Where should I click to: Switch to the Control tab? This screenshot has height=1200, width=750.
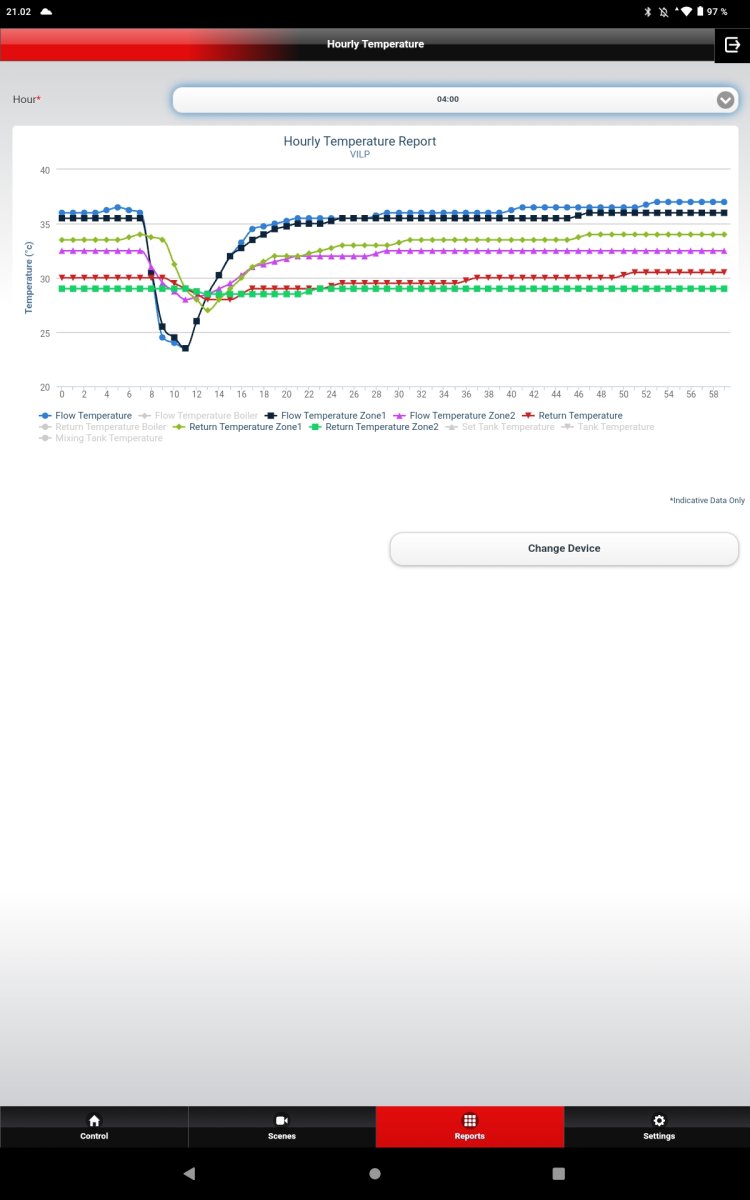click(94, 1127)
